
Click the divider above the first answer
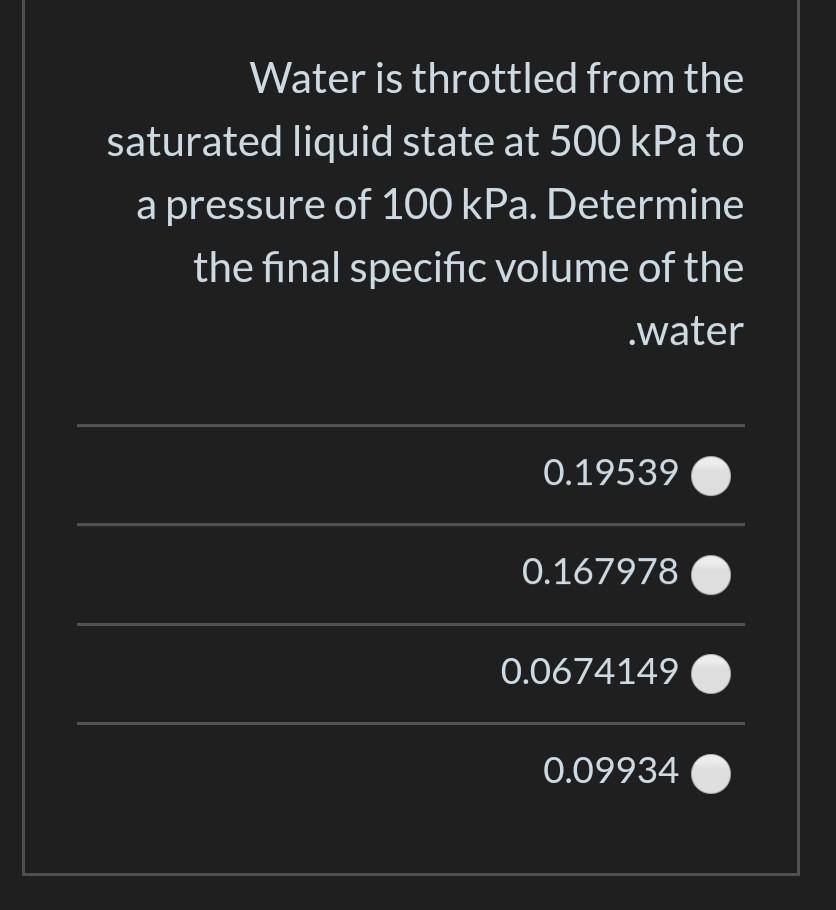point(410,424)
